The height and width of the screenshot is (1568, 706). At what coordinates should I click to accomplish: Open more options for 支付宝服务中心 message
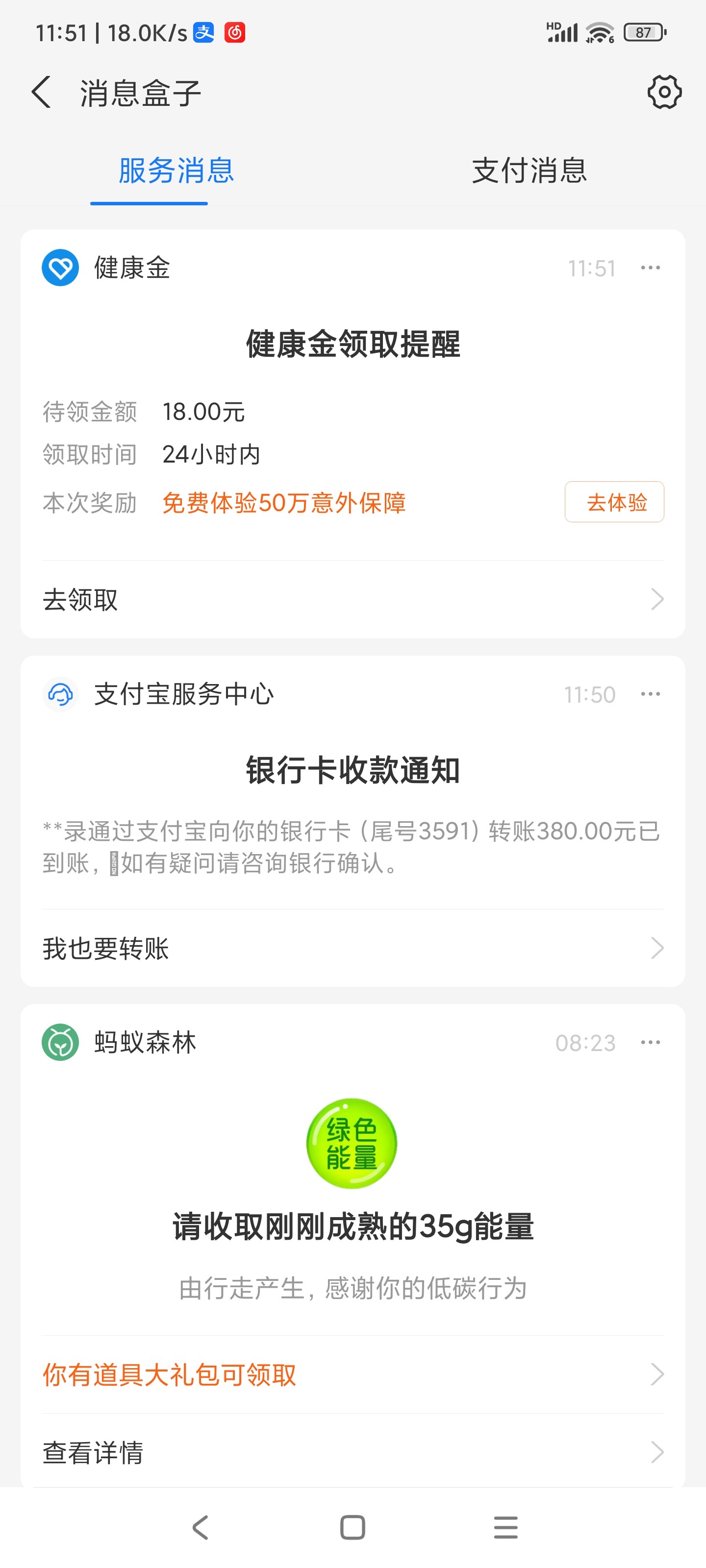[x=650, y=694]
